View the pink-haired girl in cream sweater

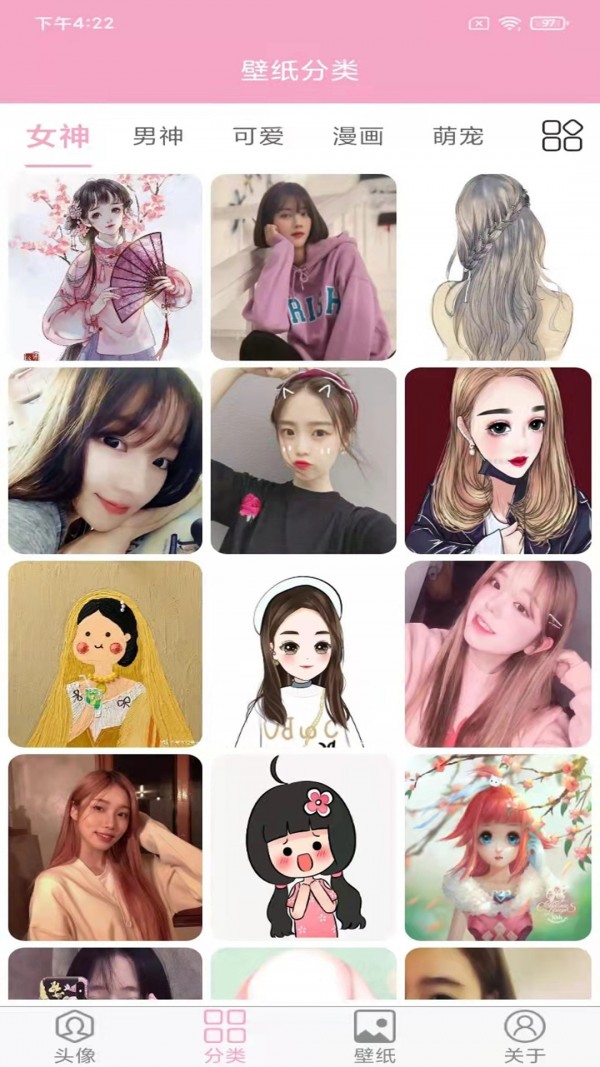tap(105, 847)
